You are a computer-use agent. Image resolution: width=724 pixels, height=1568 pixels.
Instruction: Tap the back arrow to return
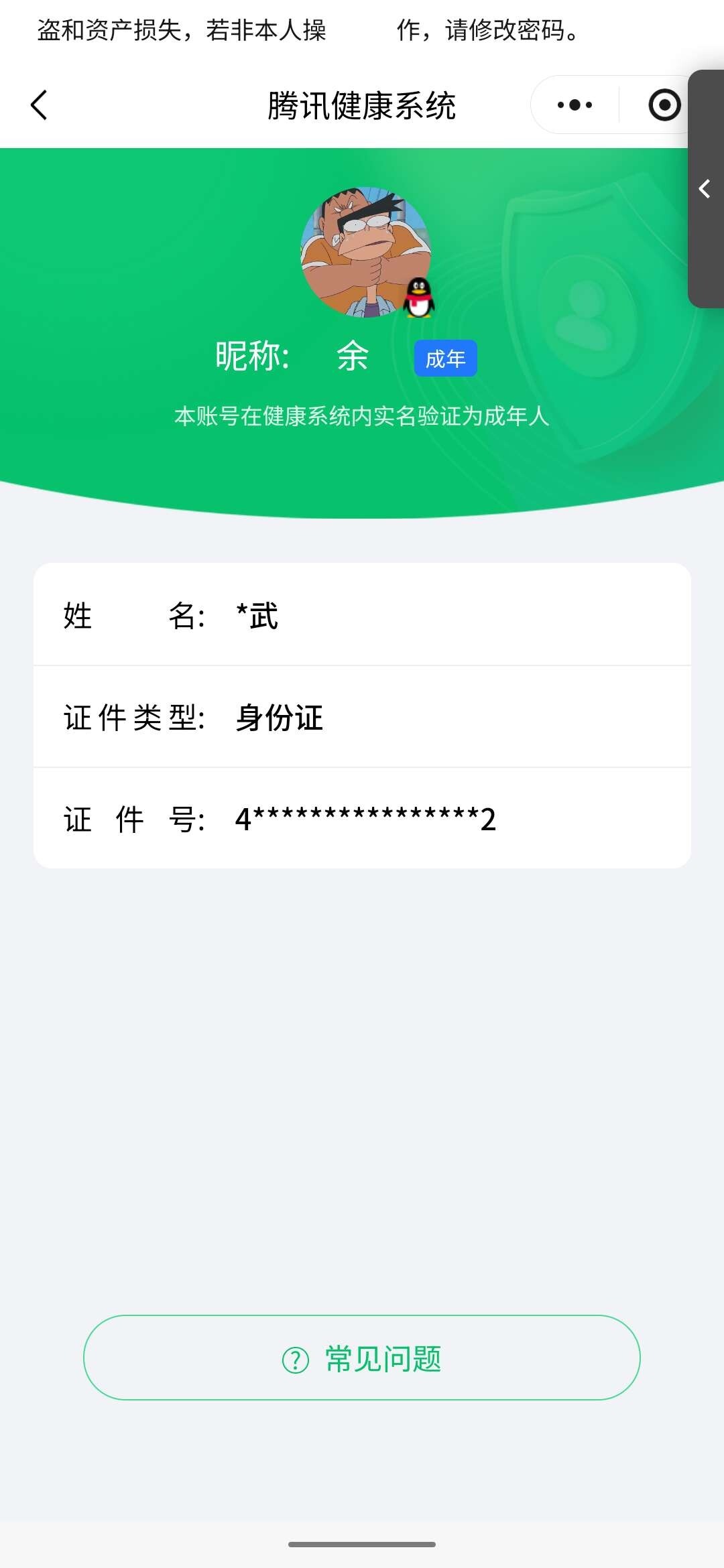click(38, 105)
